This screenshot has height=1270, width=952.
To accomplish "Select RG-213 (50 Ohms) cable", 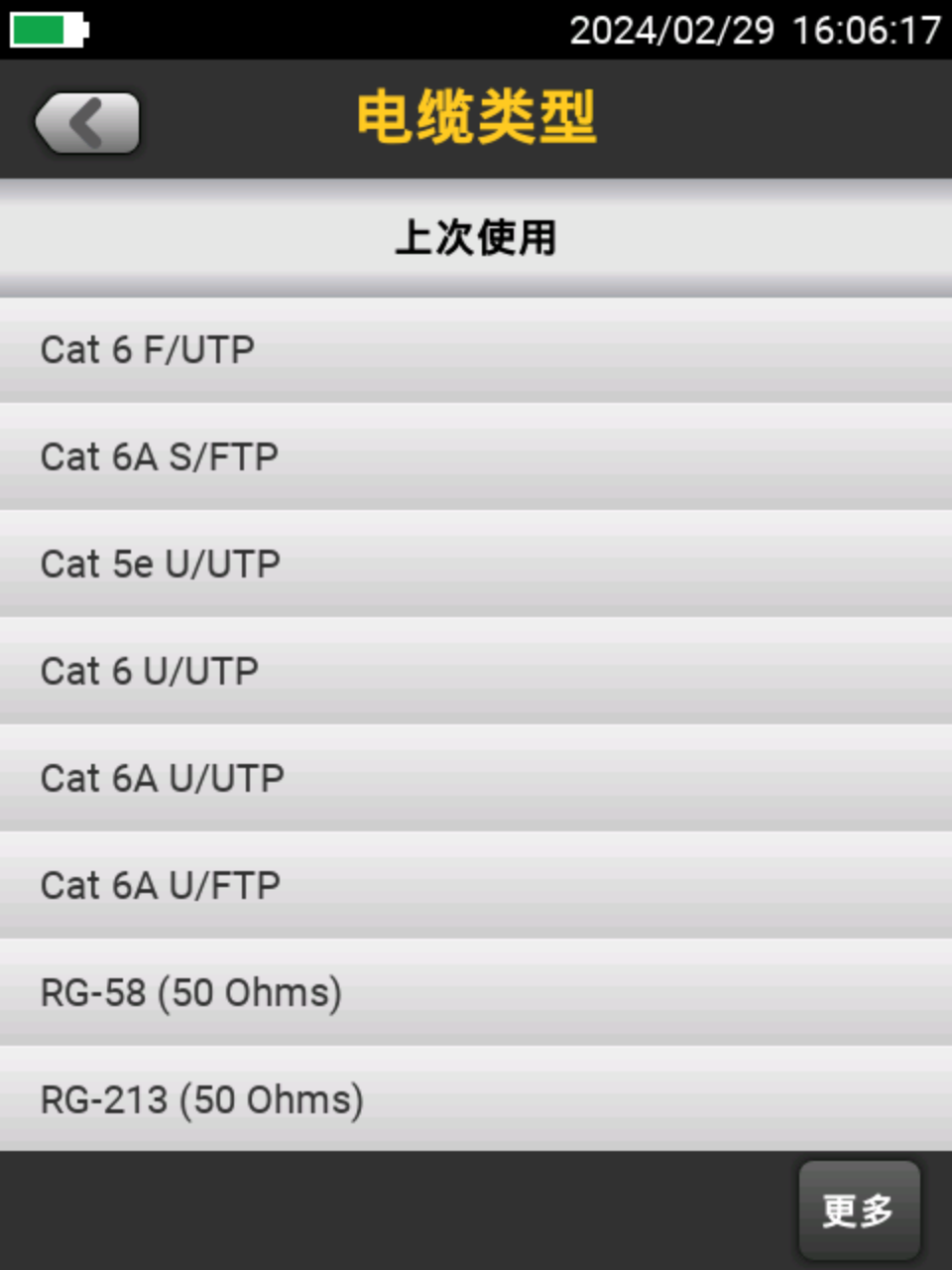I will 476,1099.
